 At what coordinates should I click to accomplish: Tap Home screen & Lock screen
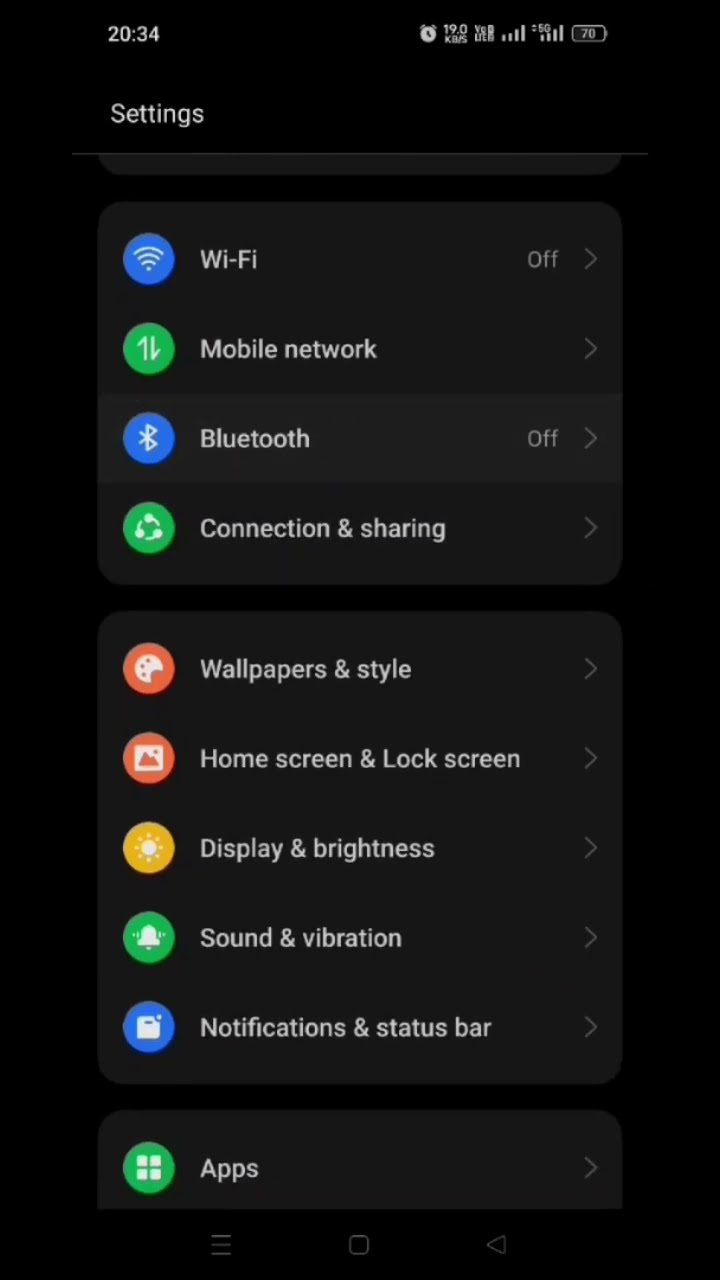tap(360, 759)
